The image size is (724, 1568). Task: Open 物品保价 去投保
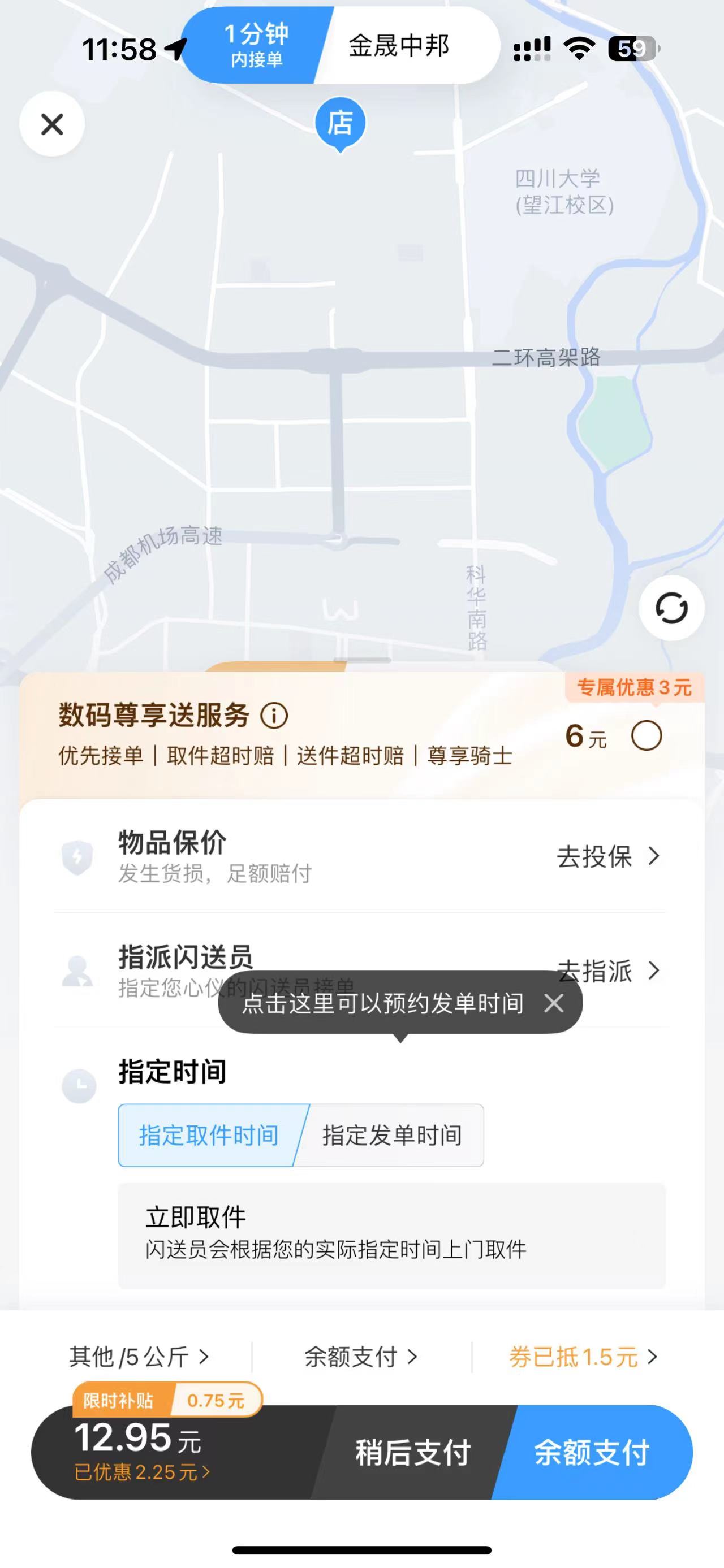coord(608,856)
